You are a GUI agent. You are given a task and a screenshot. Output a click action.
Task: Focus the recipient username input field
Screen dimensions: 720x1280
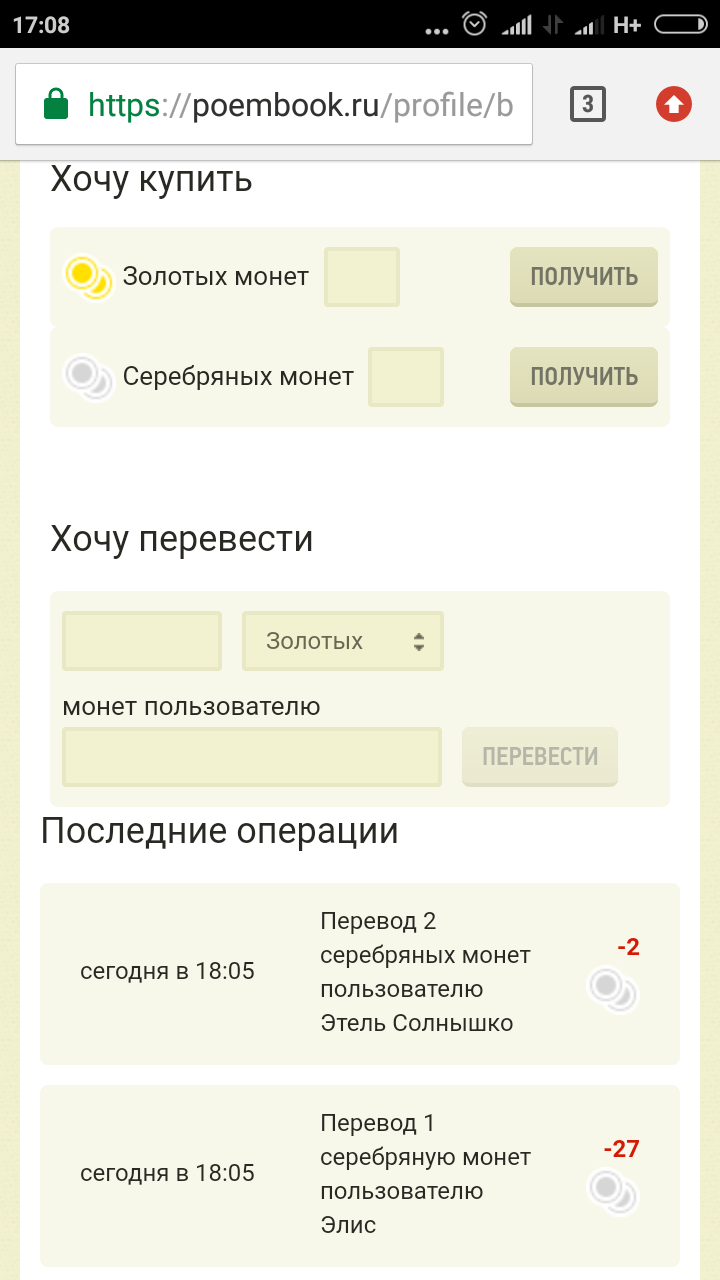pyautogui.click(x=252, y=757)
